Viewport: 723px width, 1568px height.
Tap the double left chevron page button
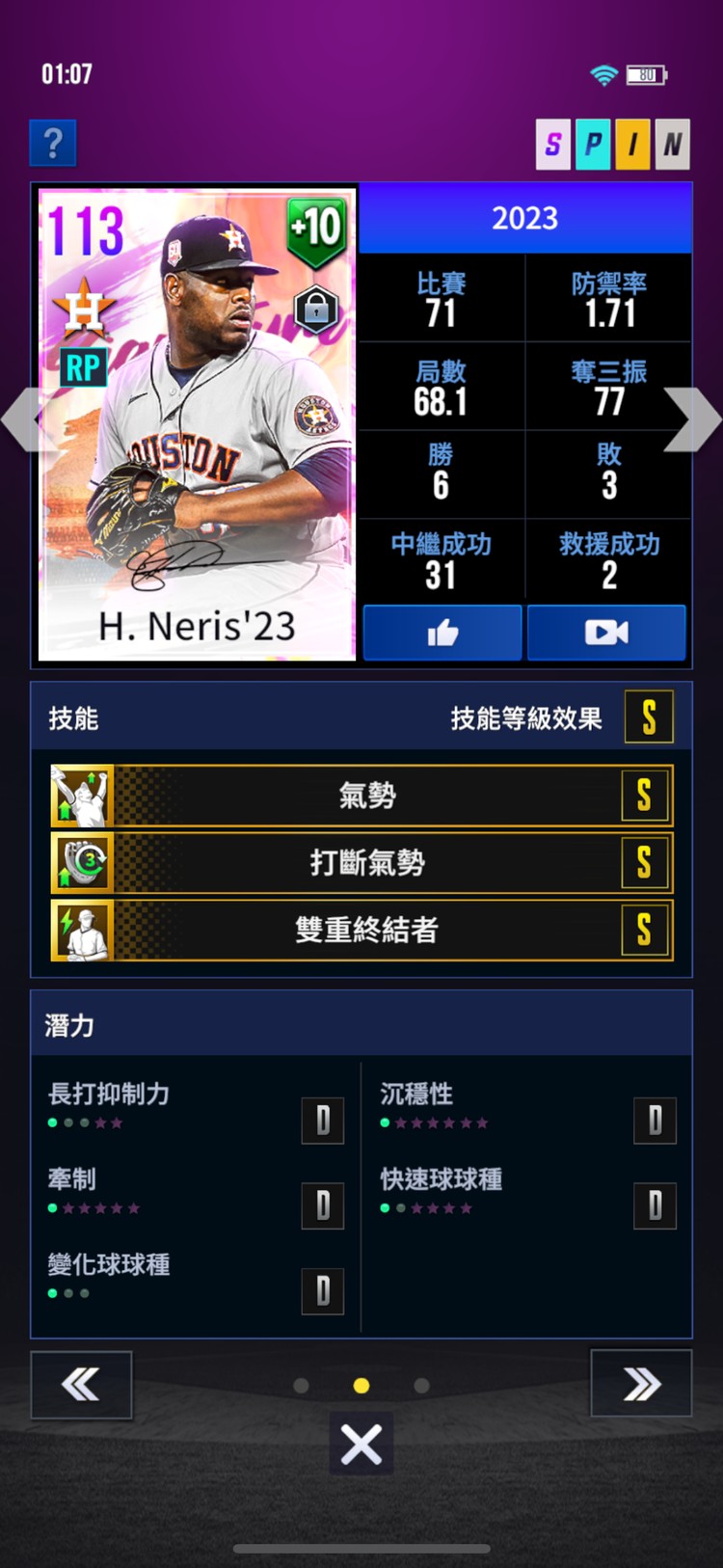click(81, 1385)
